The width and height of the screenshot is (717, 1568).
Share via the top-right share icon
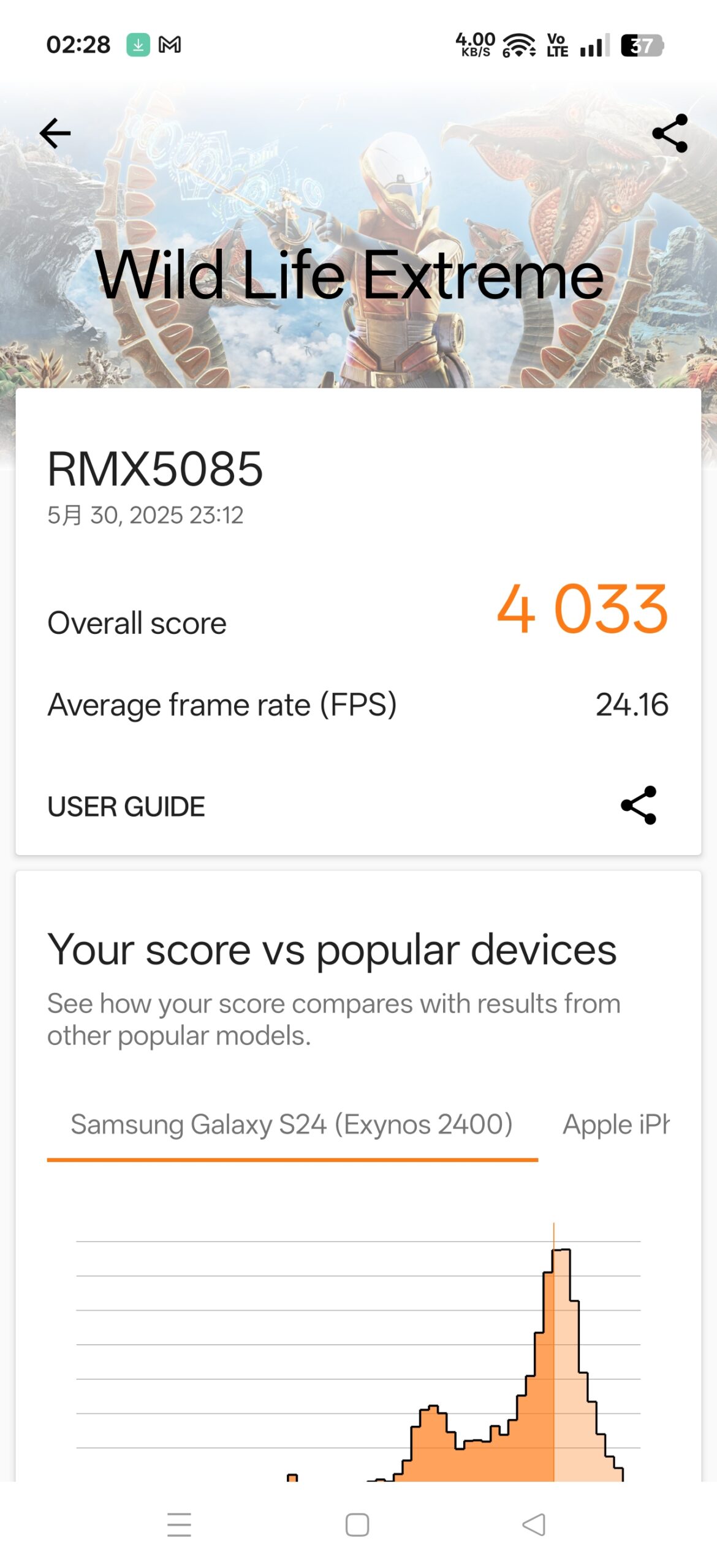click(670, 134)
